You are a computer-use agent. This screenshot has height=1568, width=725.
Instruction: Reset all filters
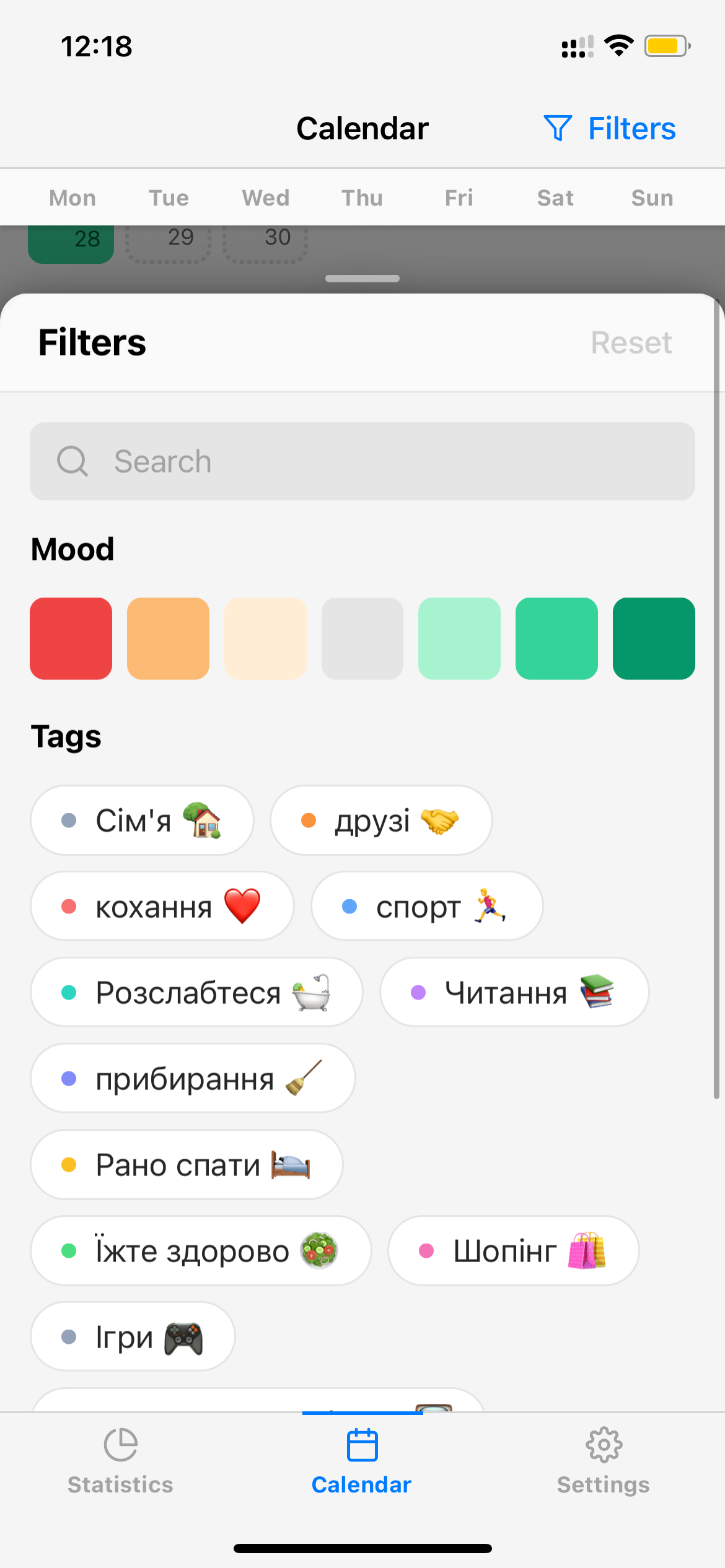coord(631,342)
